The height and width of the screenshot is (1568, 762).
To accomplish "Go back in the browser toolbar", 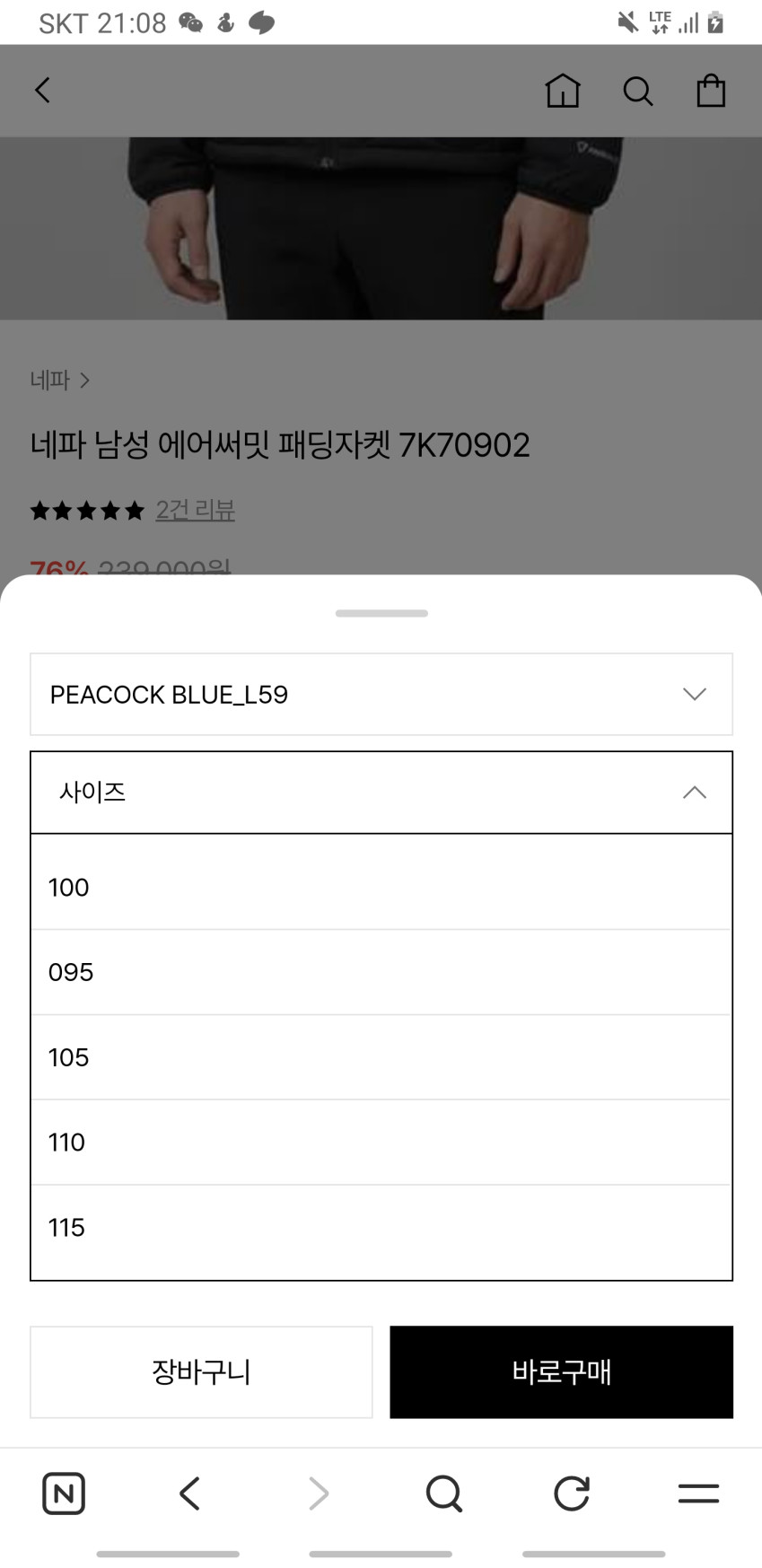I will (189, 1494).
